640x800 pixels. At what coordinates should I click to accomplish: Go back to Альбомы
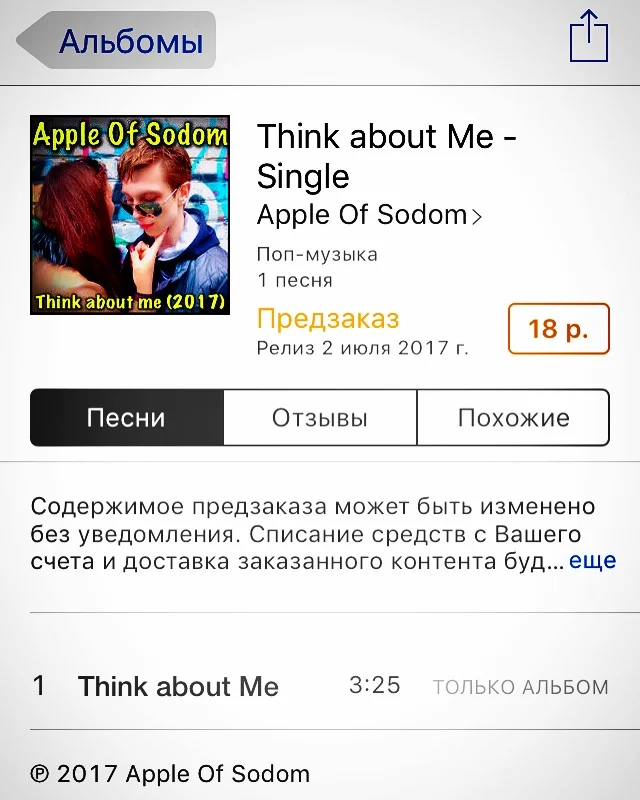coord(118,41)
